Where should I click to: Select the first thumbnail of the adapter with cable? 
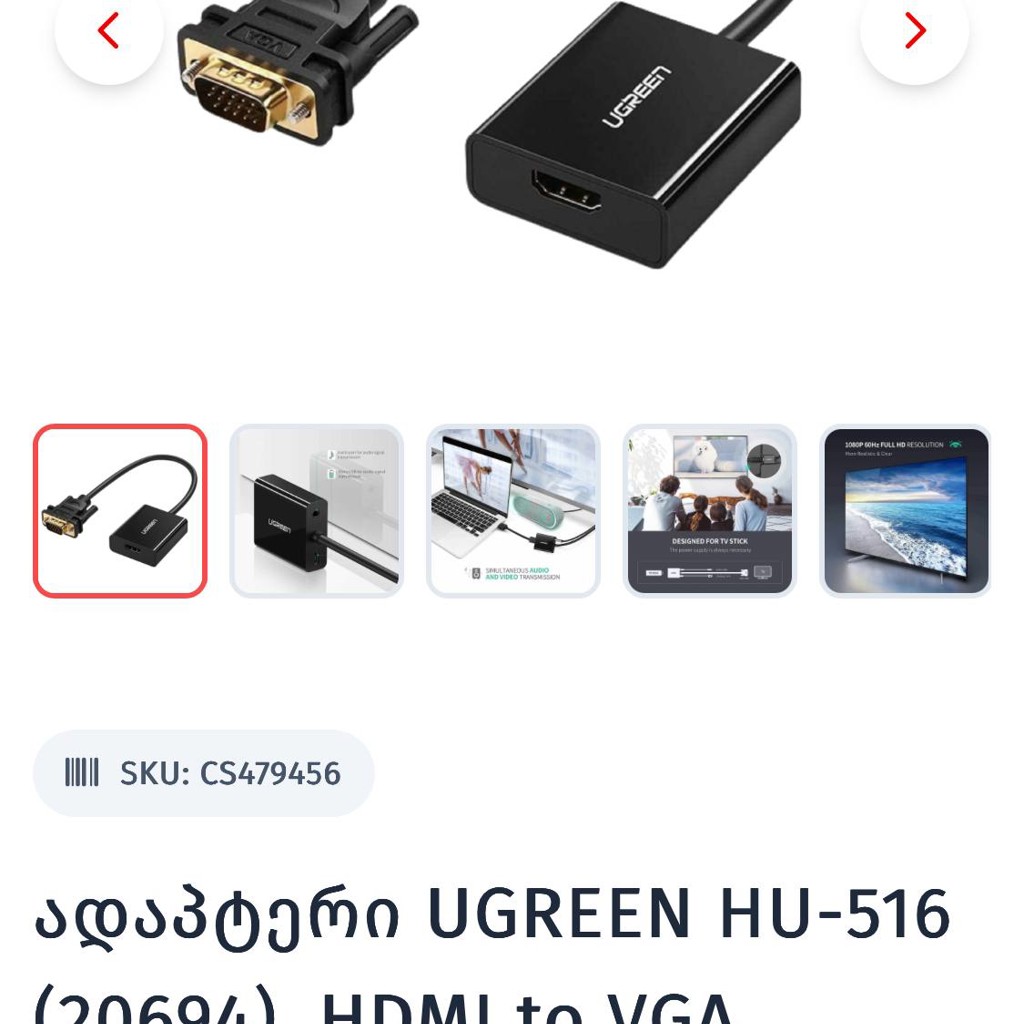(120, 511)
